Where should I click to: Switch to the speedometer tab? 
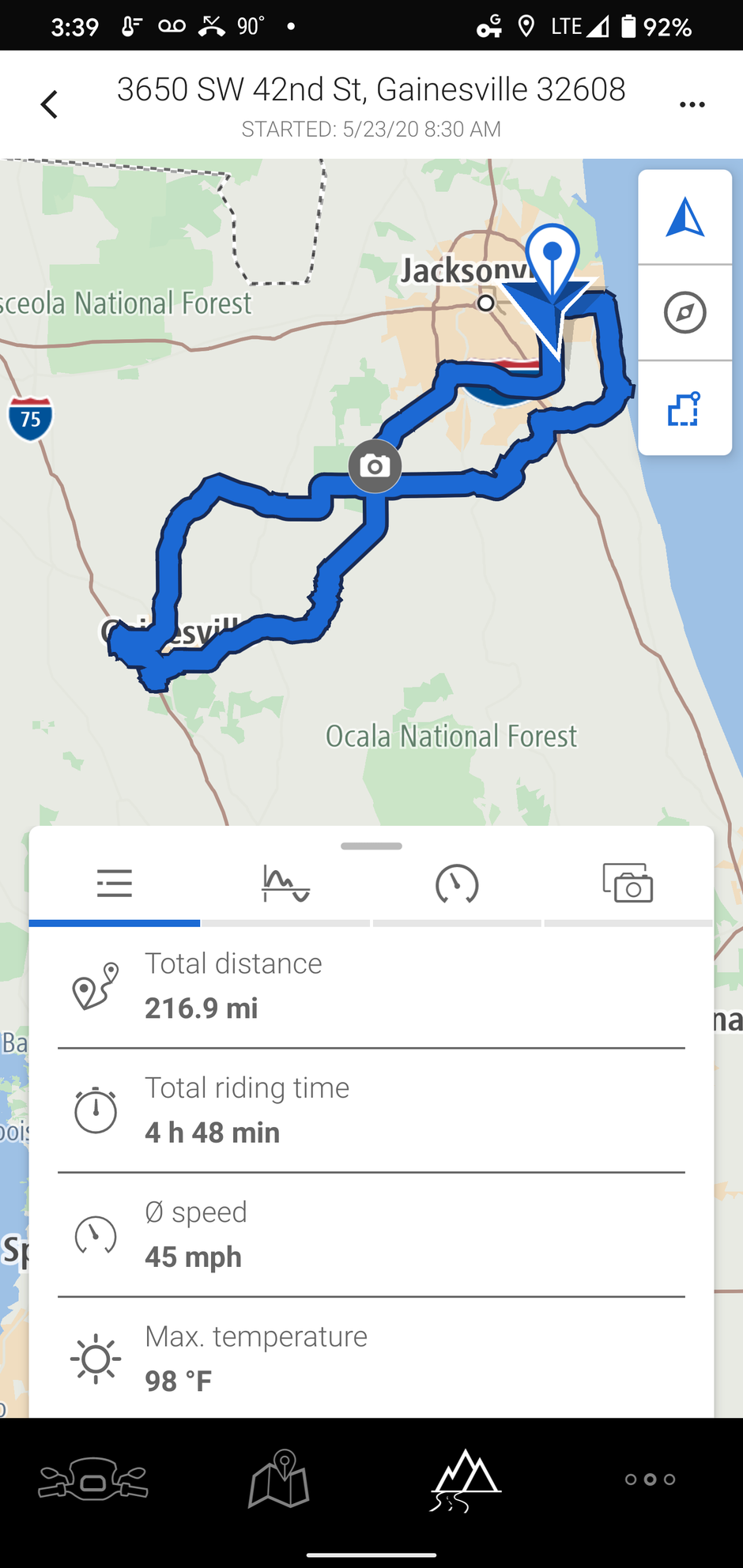click(x=457, y=884)
